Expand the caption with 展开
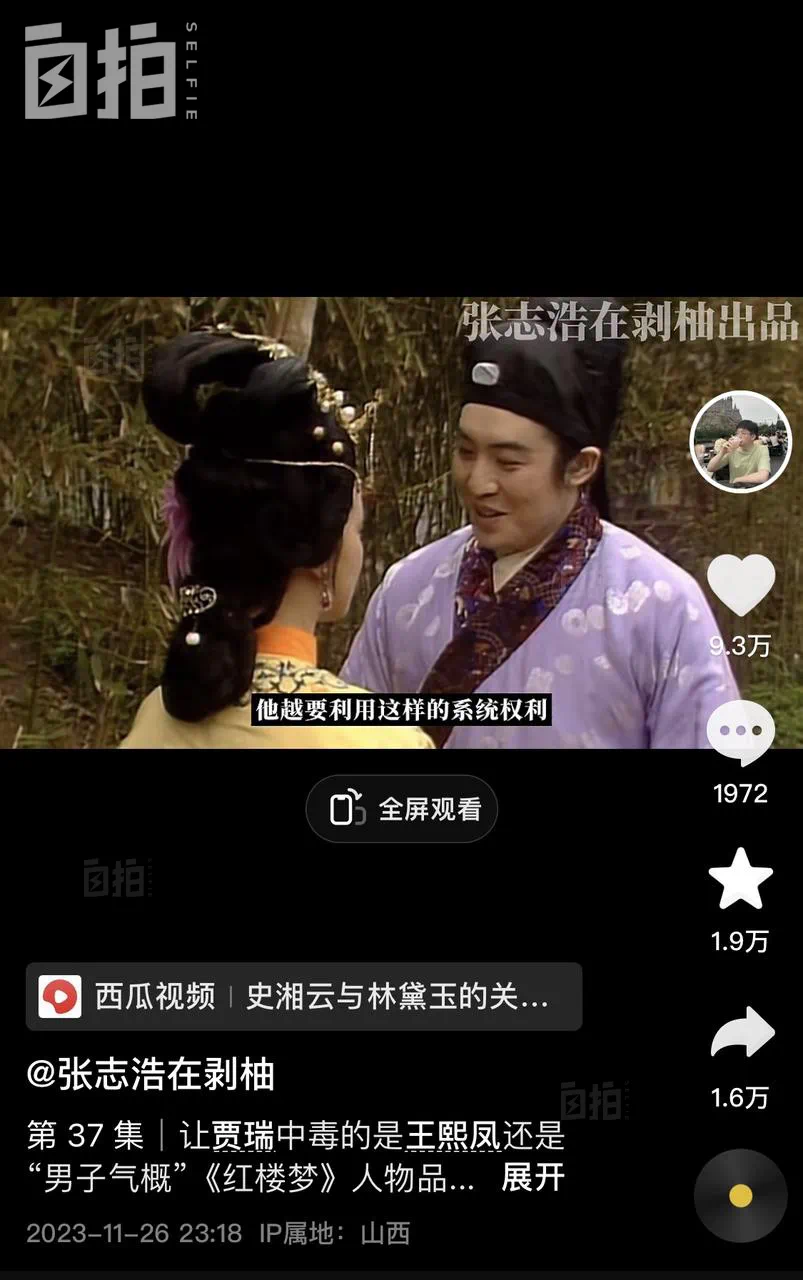 pyautogui.click(x=532, y=1177)
